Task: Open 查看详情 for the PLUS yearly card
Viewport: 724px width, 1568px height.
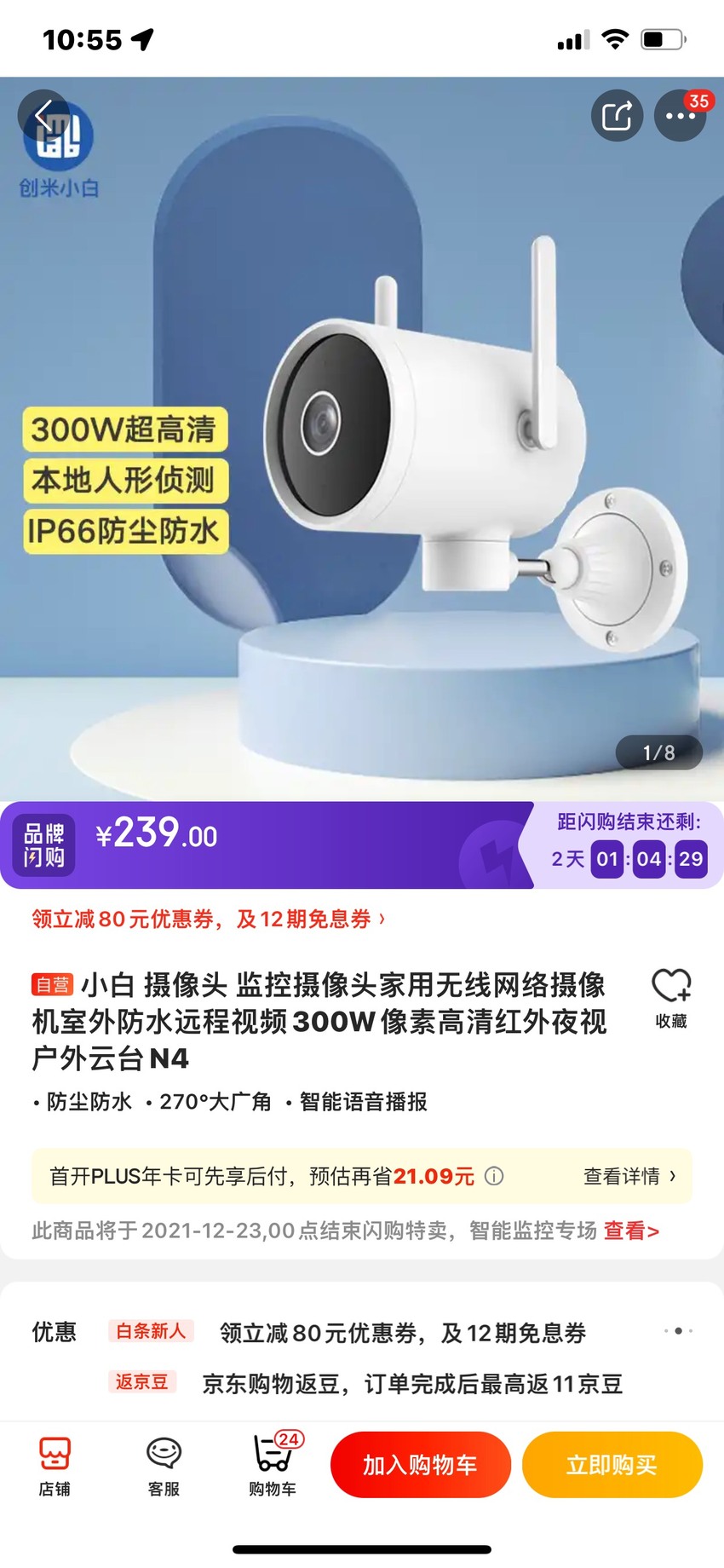Action: point(629,1176)
